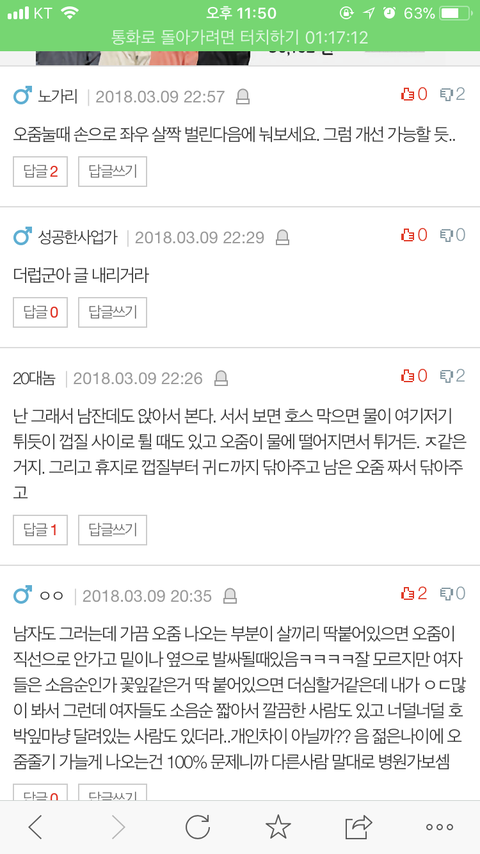
Task: Upvote 노가리's comment
Action: click(414, 95)
